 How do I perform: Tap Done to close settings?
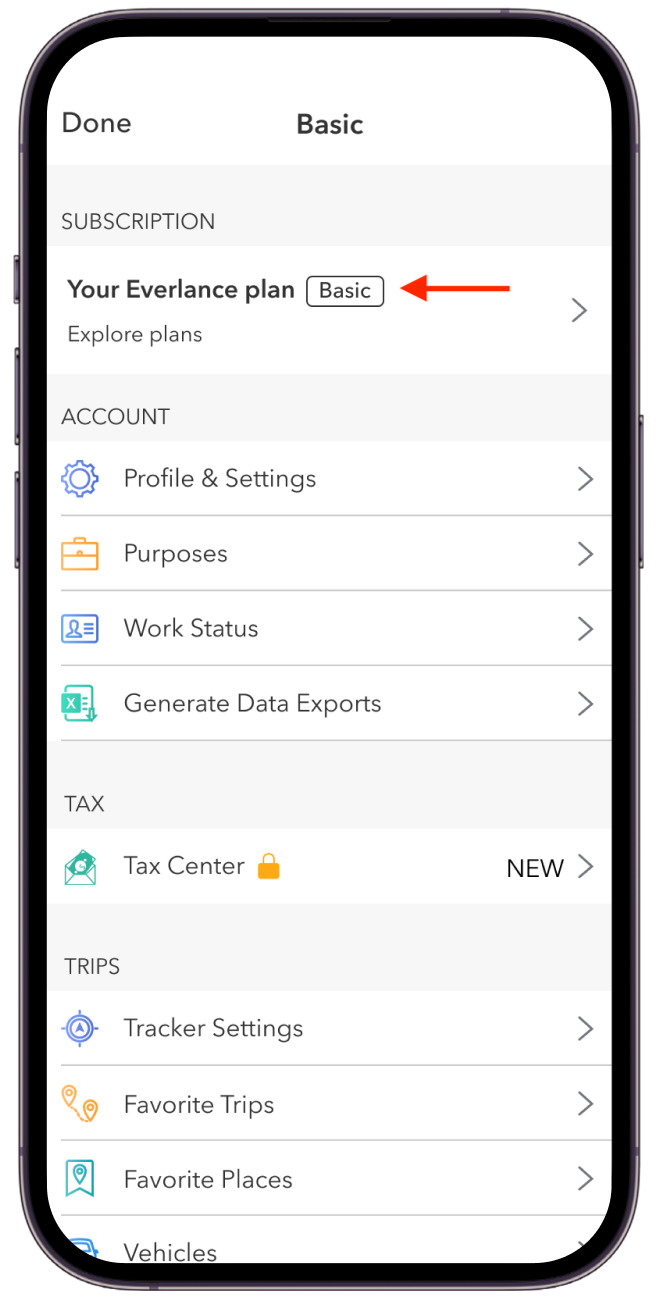[x=97, y=123]
